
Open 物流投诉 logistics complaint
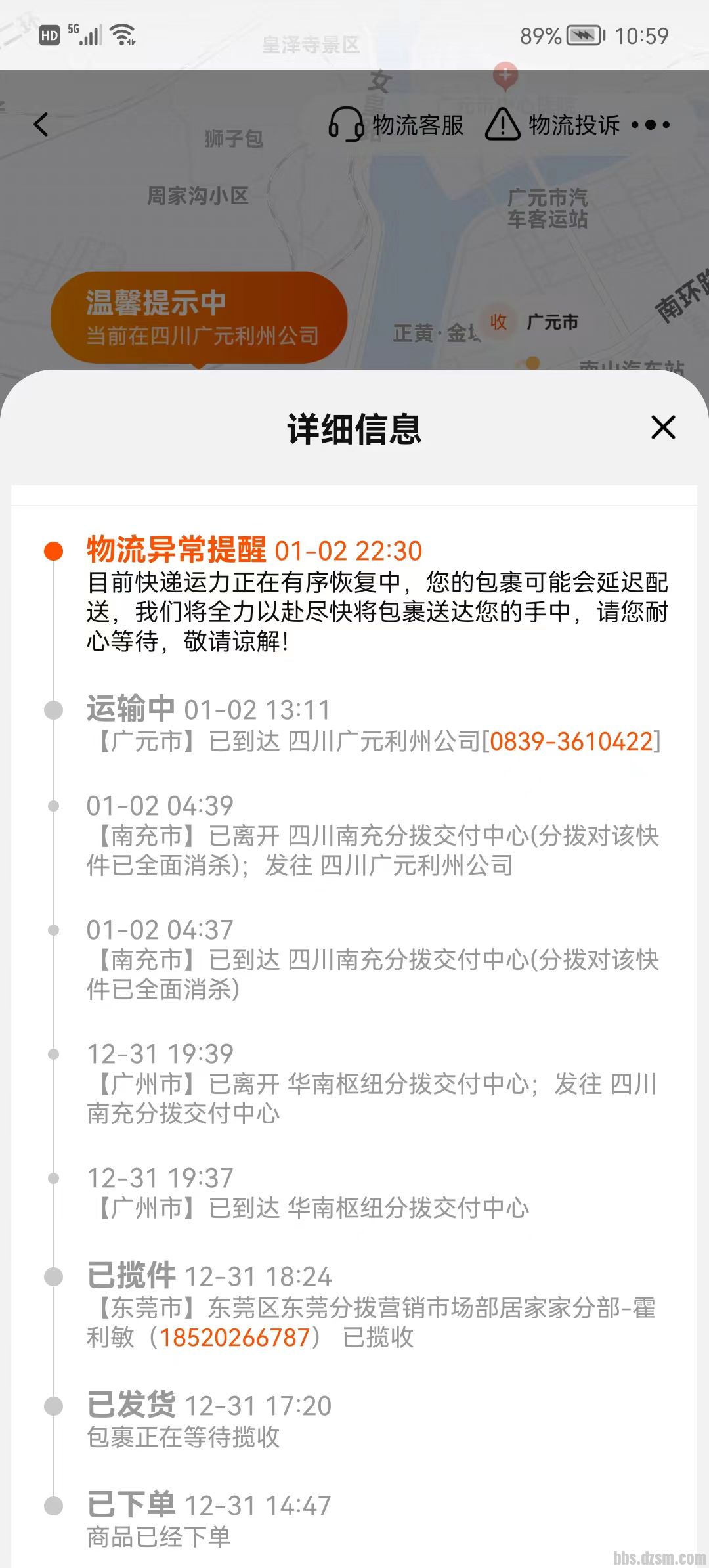click(553, 124)
